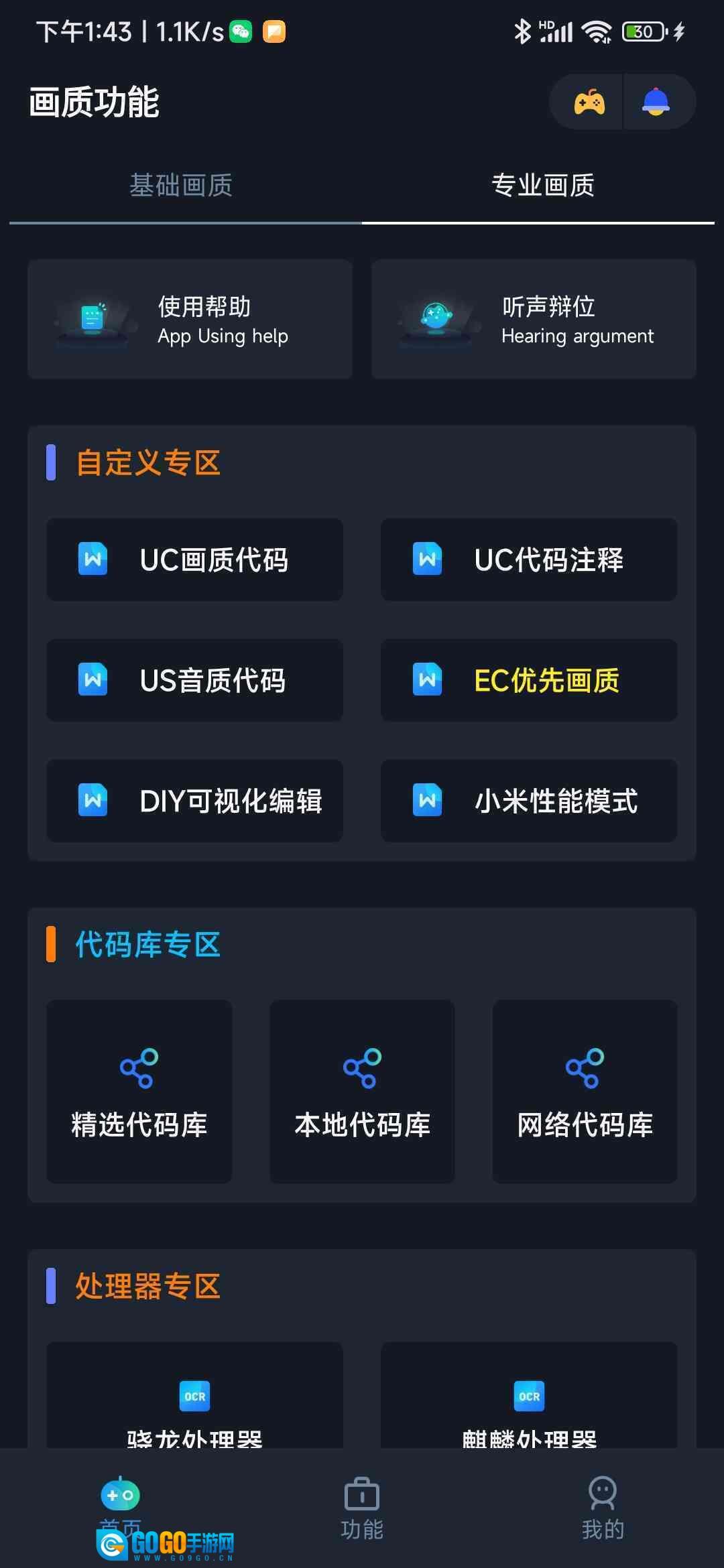This screenshot has width=724, height=1568.
Task: Browse the 网络代码库 tile
Action: tap(585, 1092)
